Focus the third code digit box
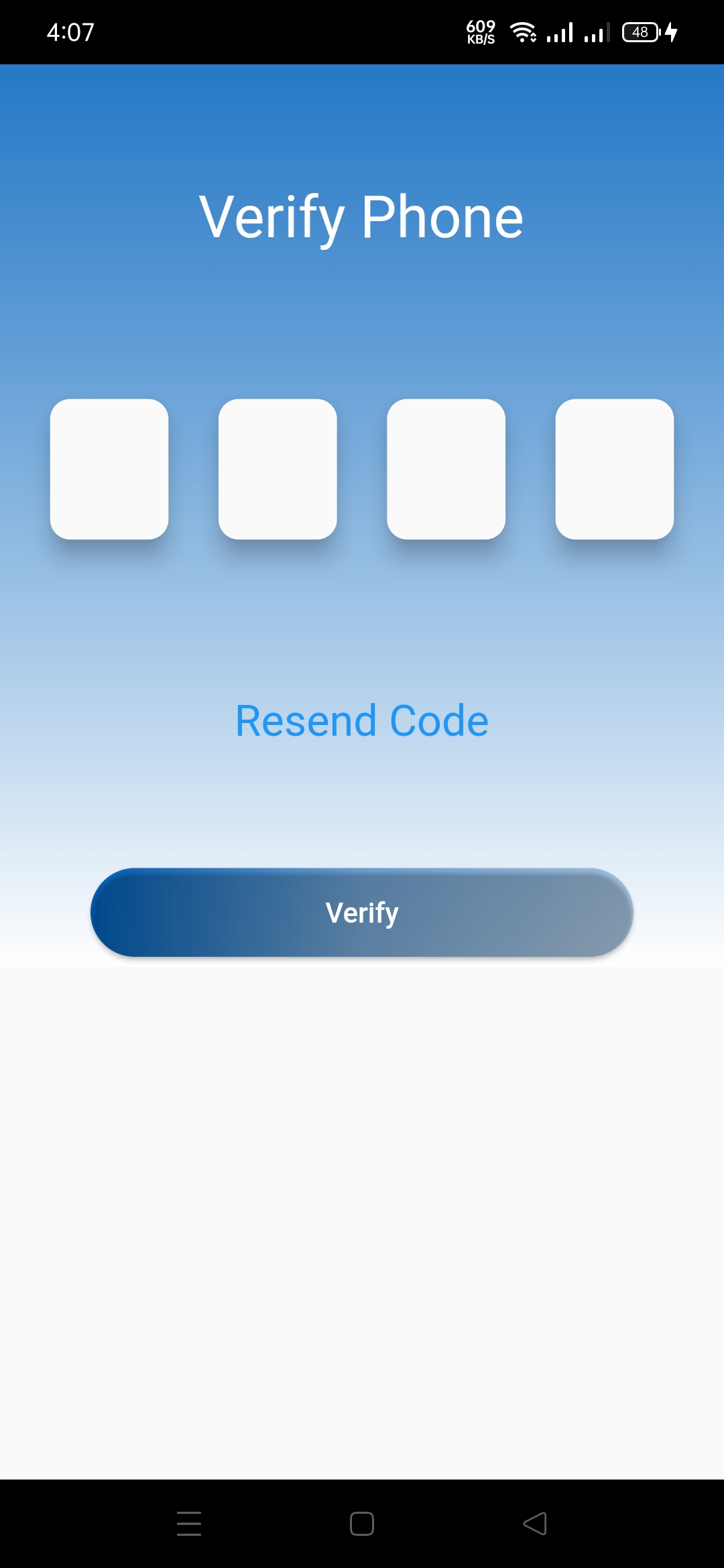 [446, 469]
